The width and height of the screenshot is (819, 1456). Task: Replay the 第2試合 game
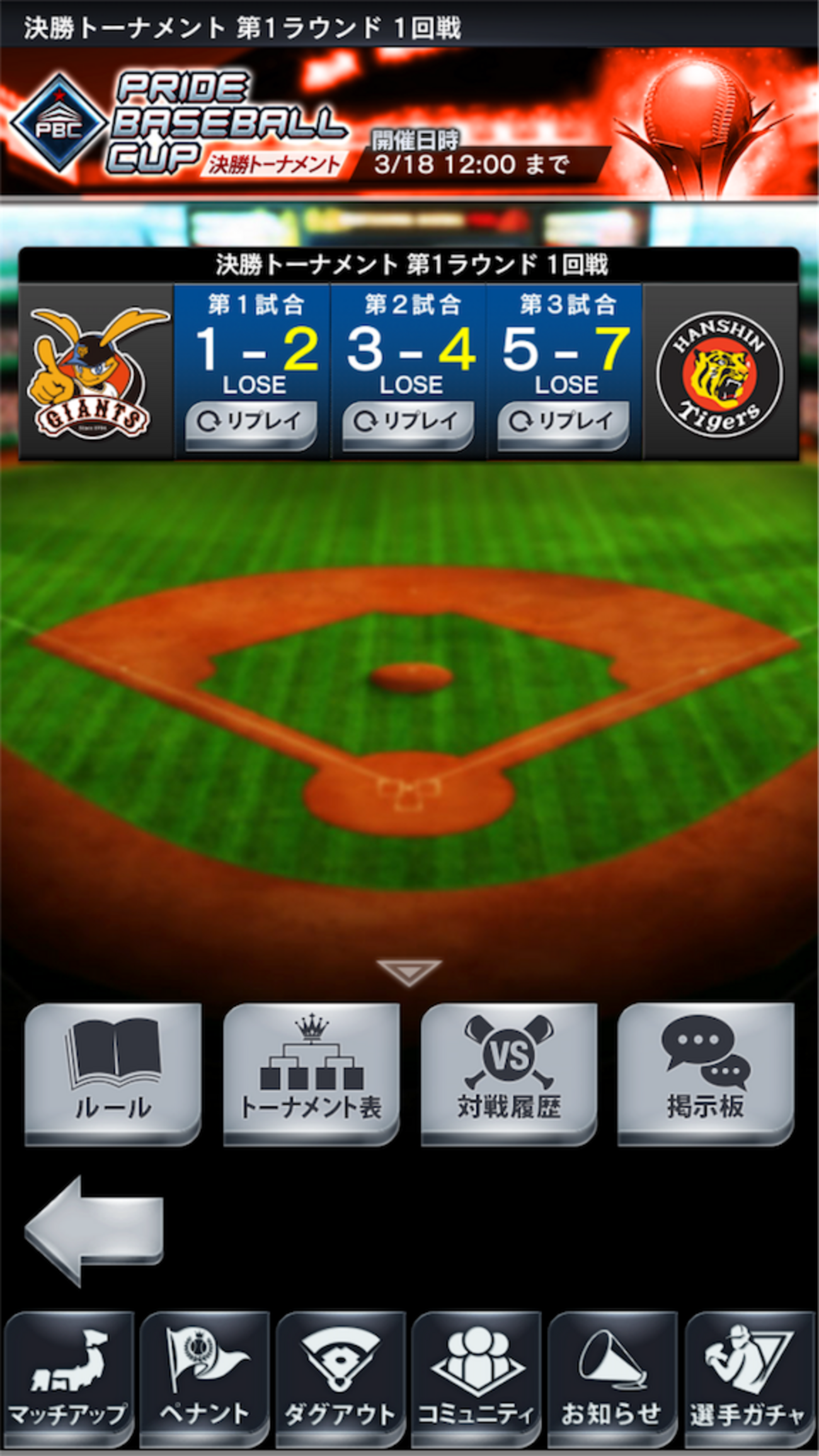pos(408,423)
